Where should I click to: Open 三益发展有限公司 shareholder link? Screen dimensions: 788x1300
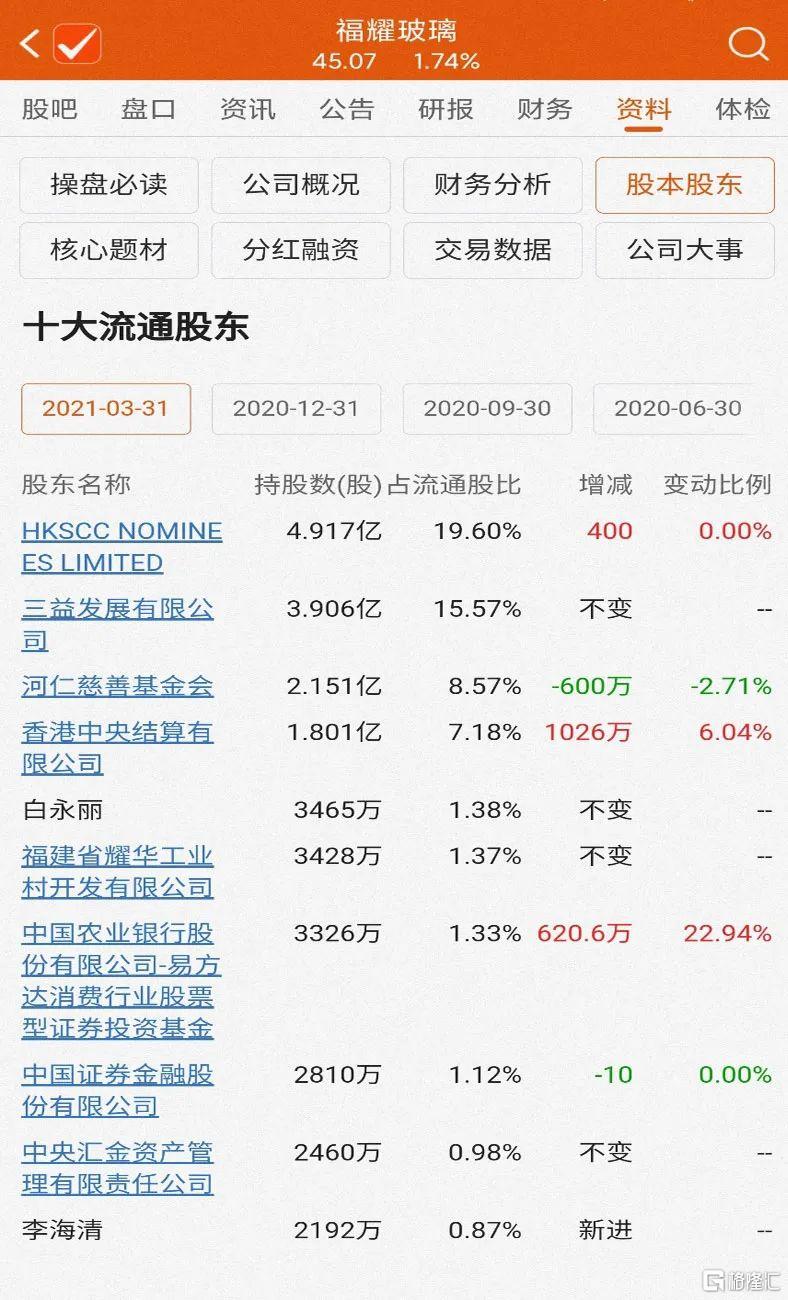click(x=118, y=624)
